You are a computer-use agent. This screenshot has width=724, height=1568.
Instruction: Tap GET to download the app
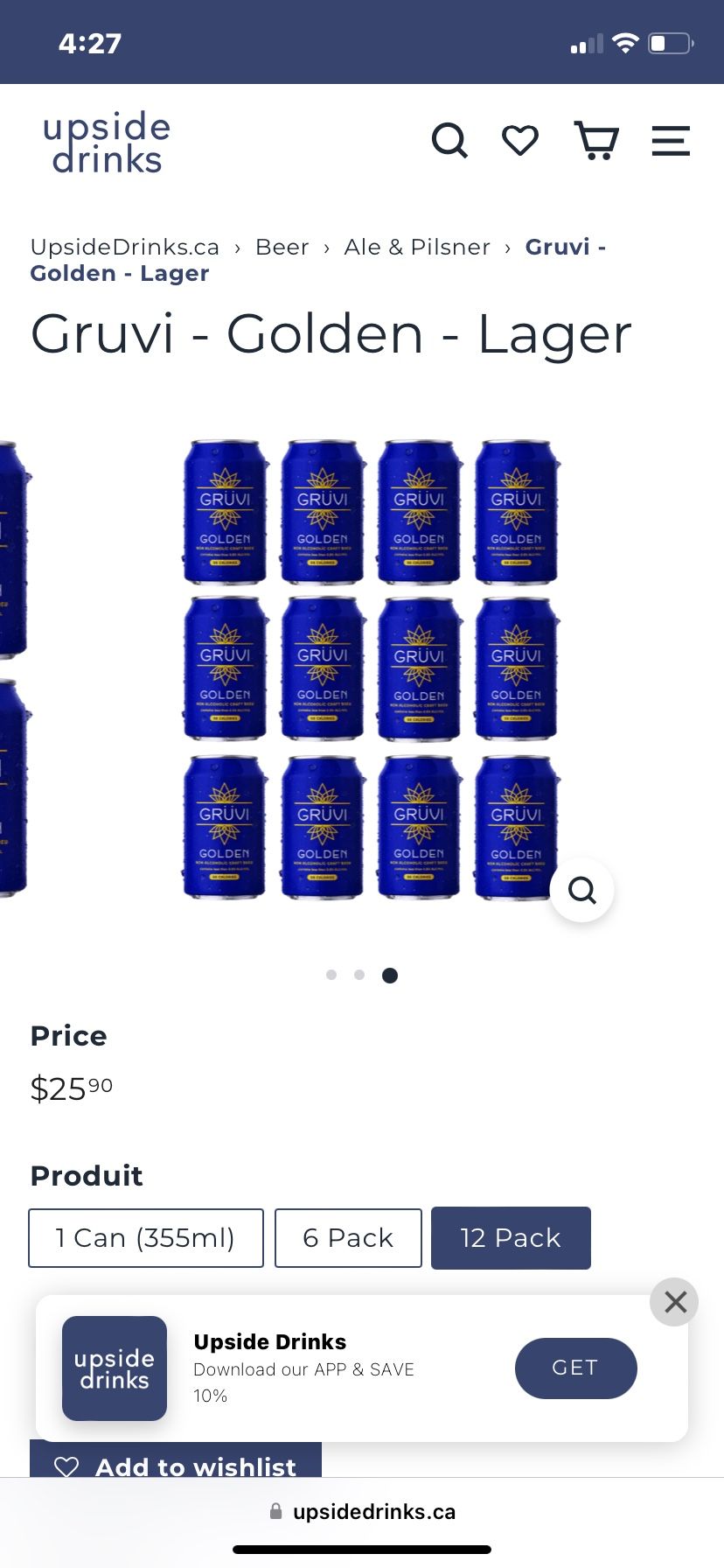pos(575,1368)
